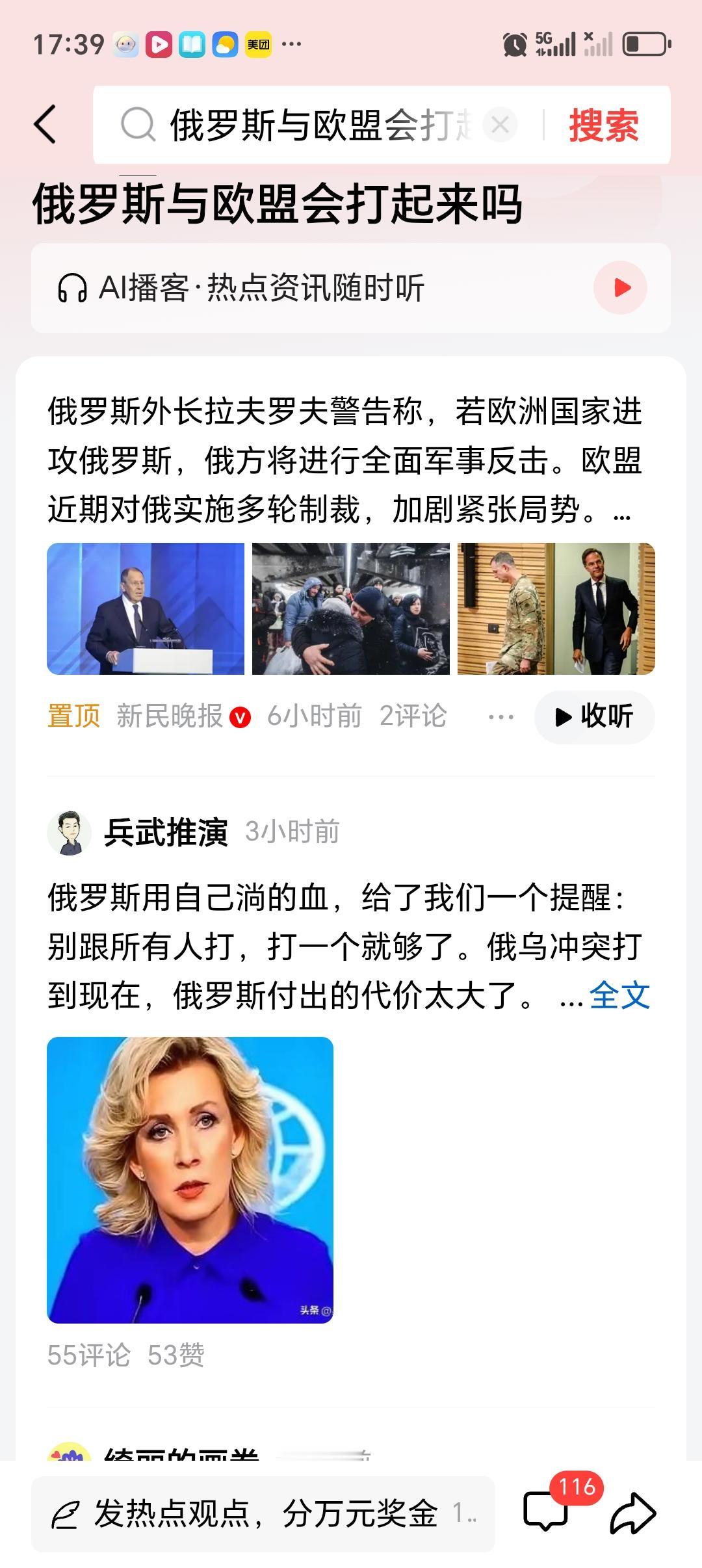The height and width of the screenshot is (1568, 702).
Task: Play the AI播客 hot news audio
Action: click(621, 287)
